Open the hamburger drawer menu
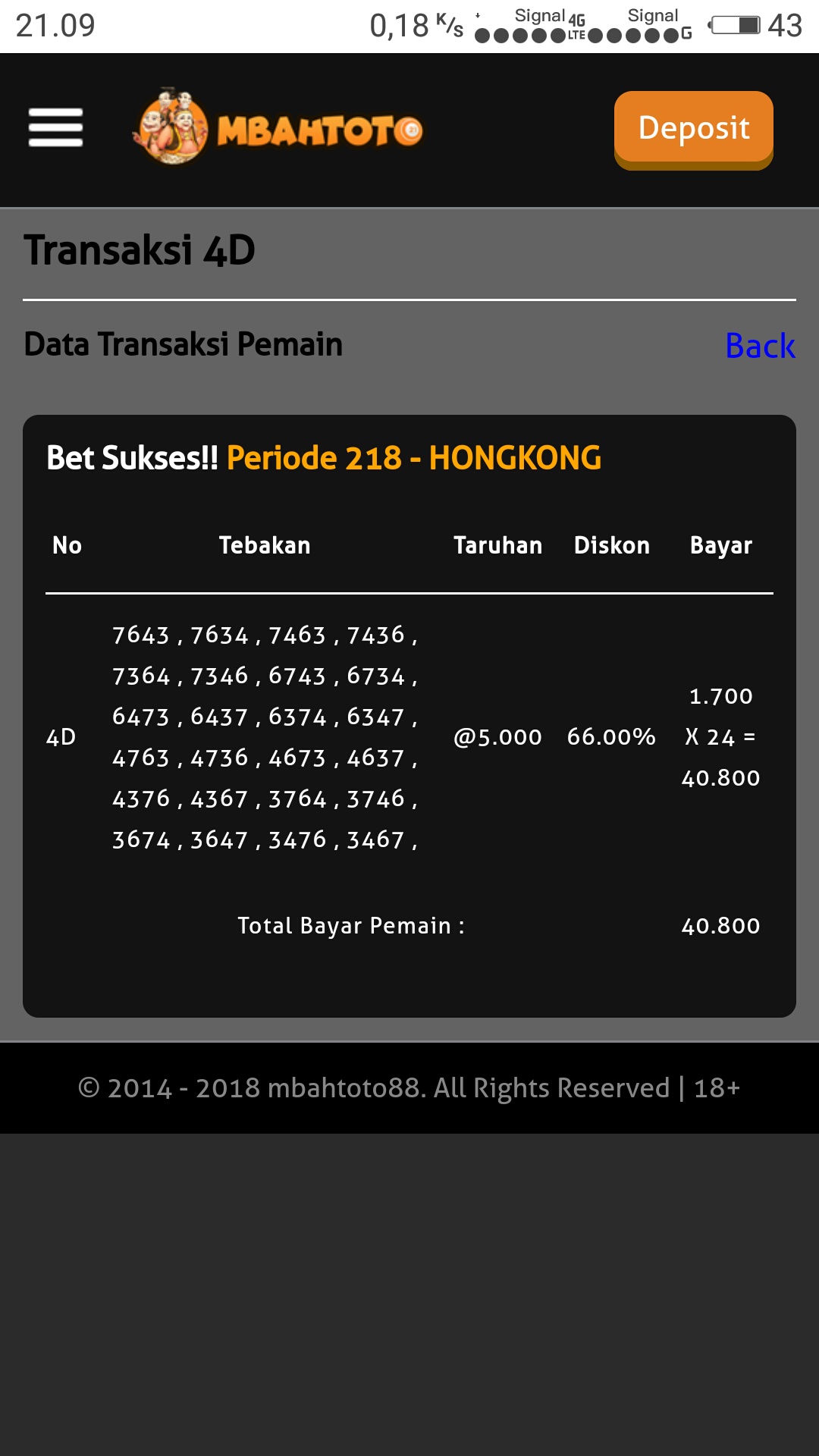Screen dimensions: 819x1456 pyautogui.click(x=55, y=127)
